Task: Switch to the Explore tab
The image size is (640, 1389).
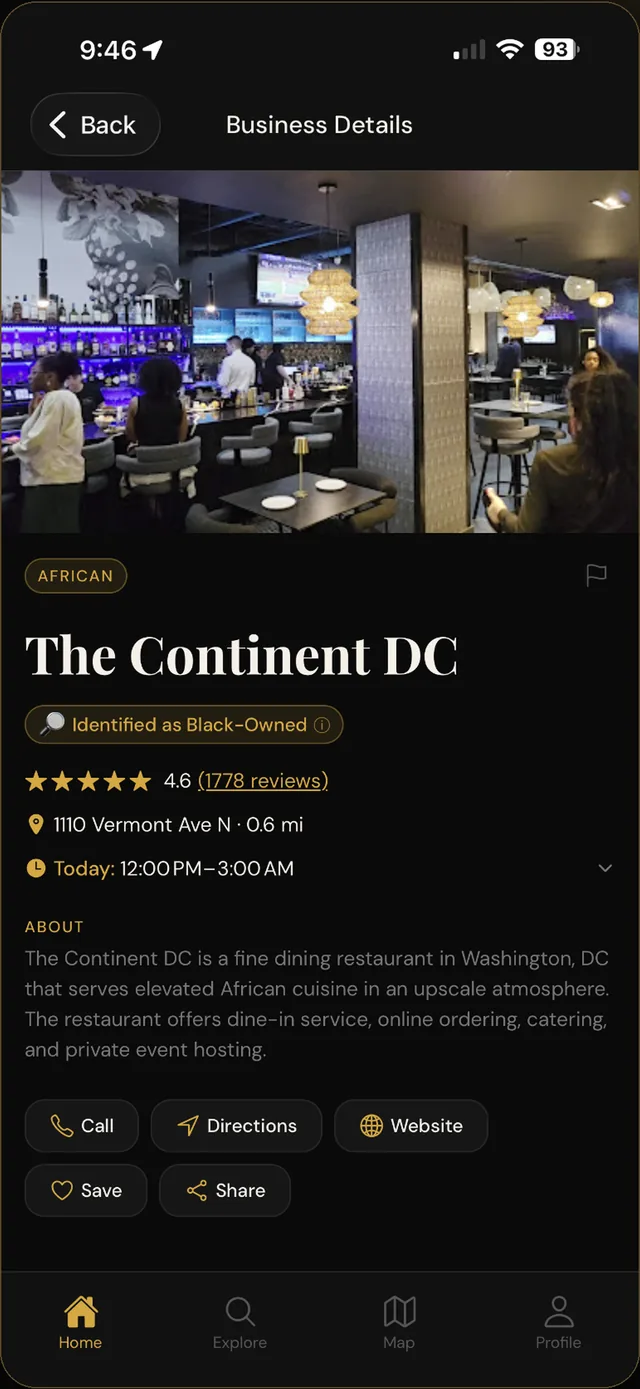Action: pos(240,1323)
